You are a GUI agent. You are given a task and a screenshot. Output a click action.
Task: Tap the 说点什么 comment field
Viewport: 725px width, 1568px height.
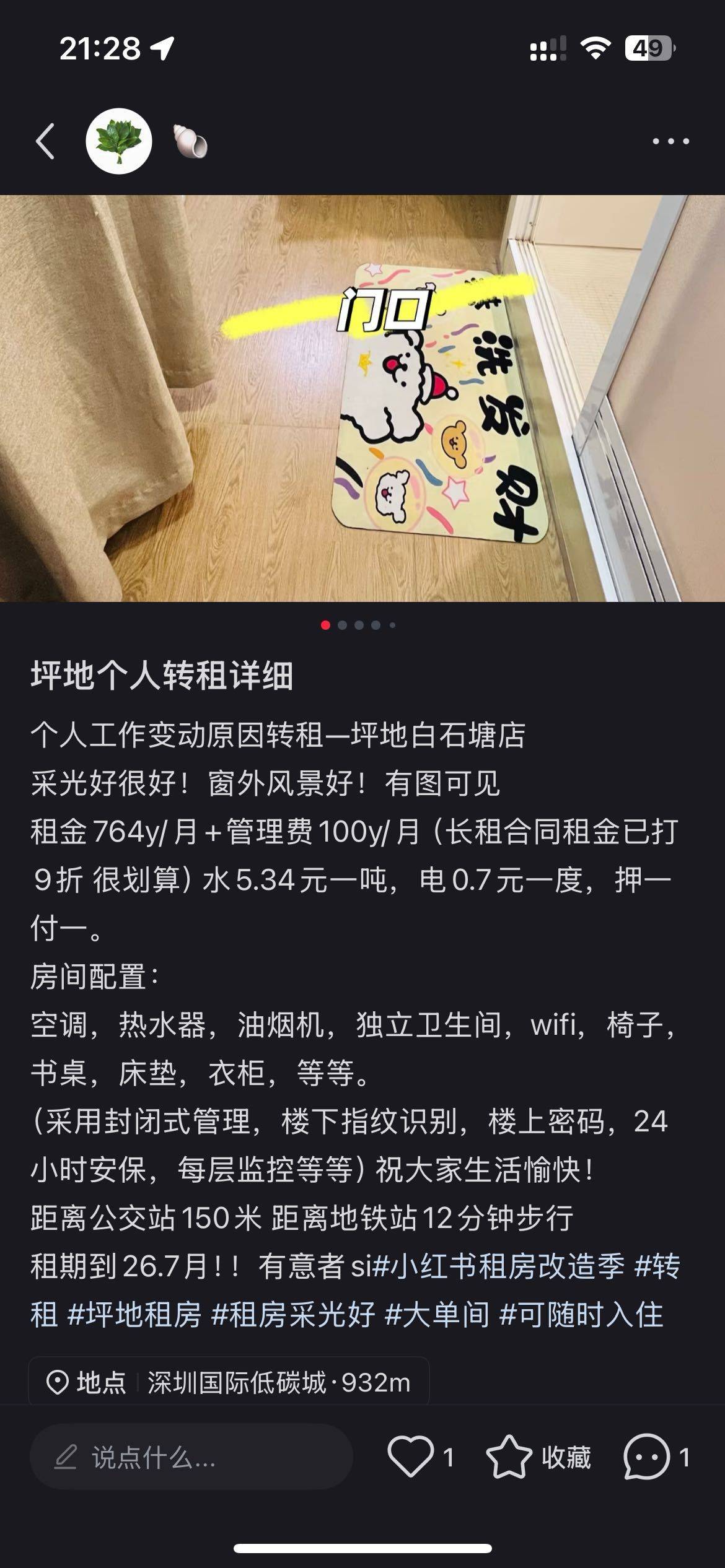point(191,1457)
